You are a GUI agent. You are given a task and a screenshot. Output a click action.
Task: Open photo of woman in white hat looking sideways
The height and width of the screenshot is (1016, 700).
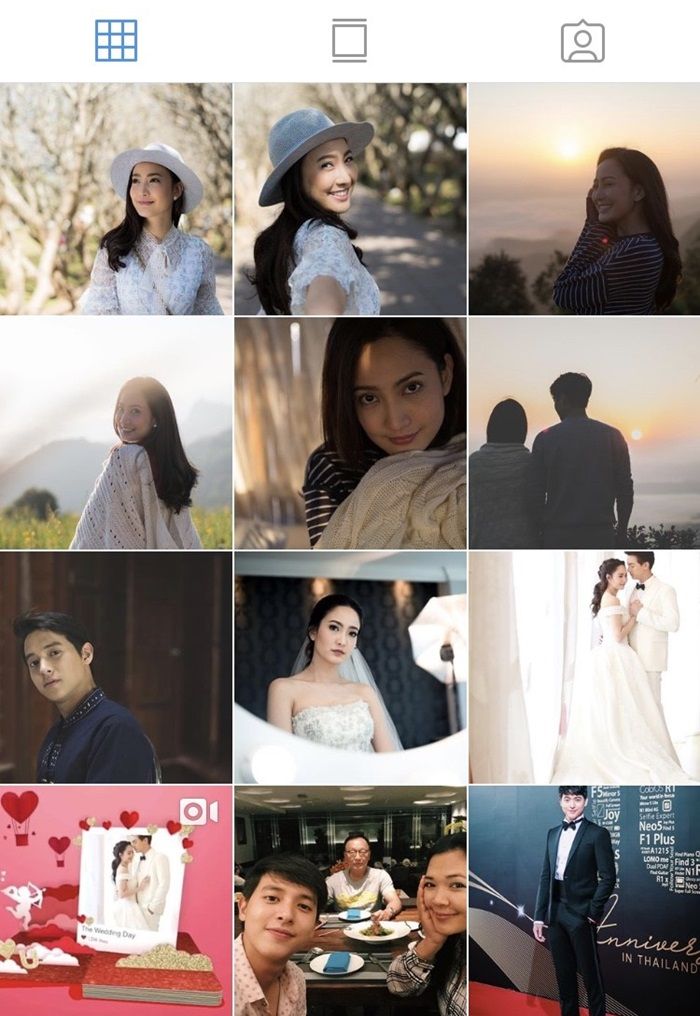[116, 199]
